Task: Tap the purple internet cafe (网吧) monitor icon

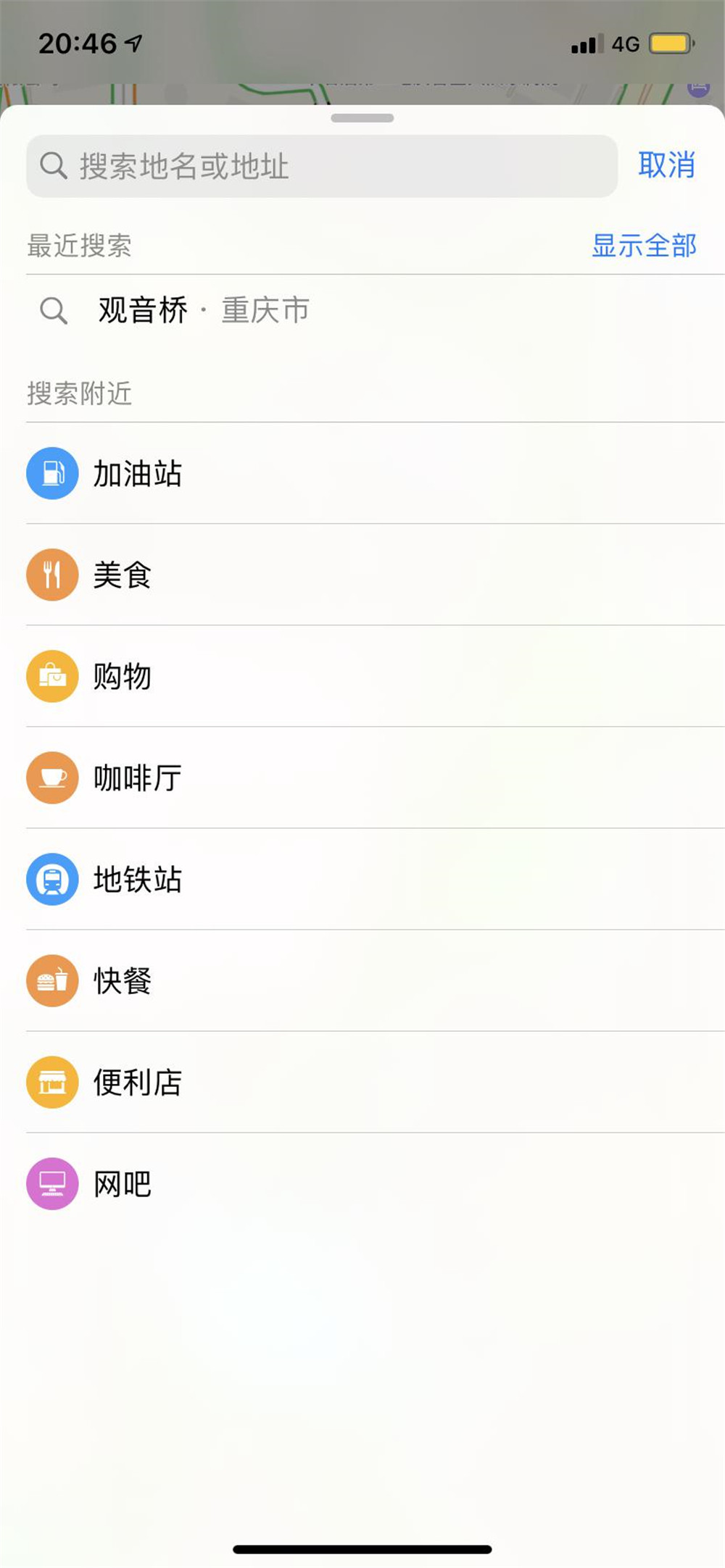Action: tap(51, 1183)
